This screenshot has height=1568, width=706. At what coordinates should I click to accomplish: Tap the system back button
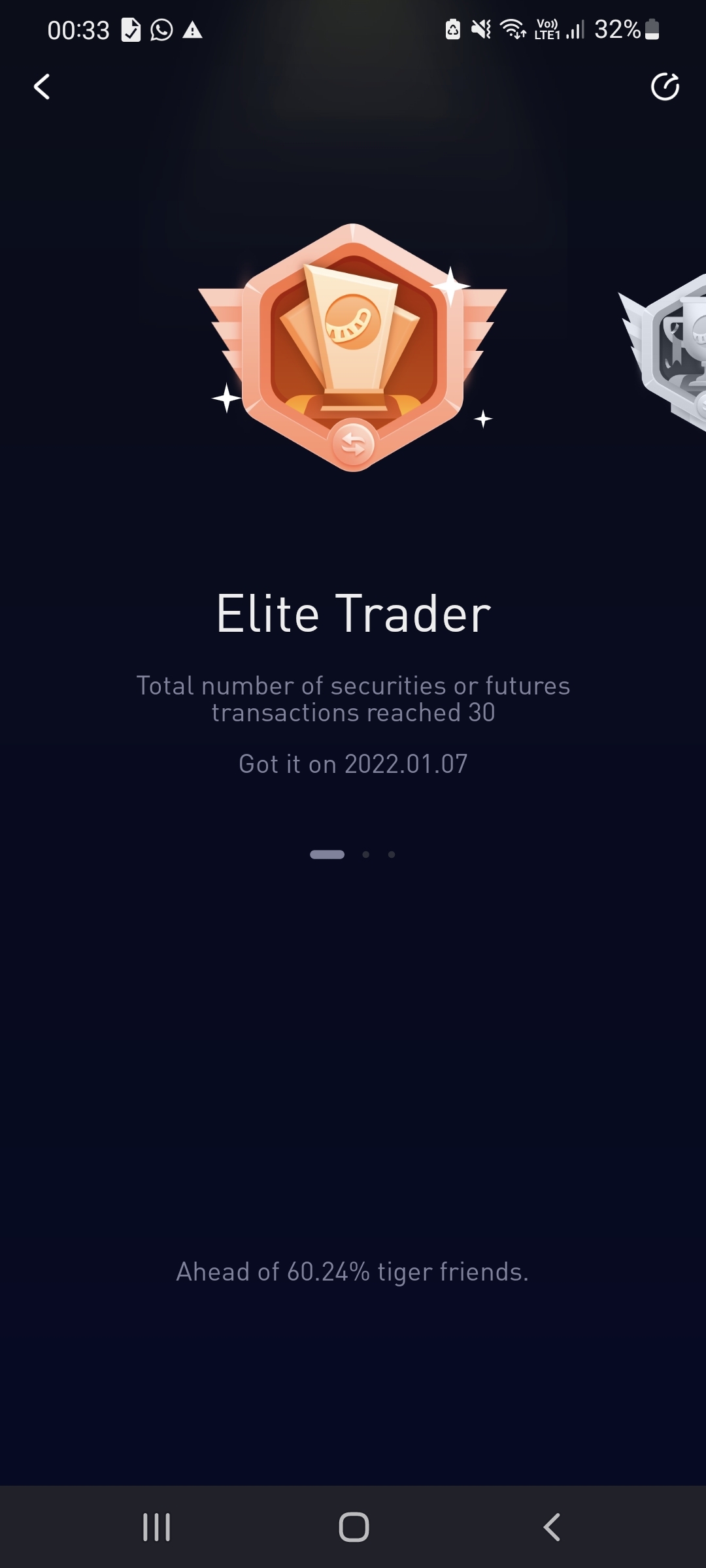pyautogui.click(x=551, y=1527)
